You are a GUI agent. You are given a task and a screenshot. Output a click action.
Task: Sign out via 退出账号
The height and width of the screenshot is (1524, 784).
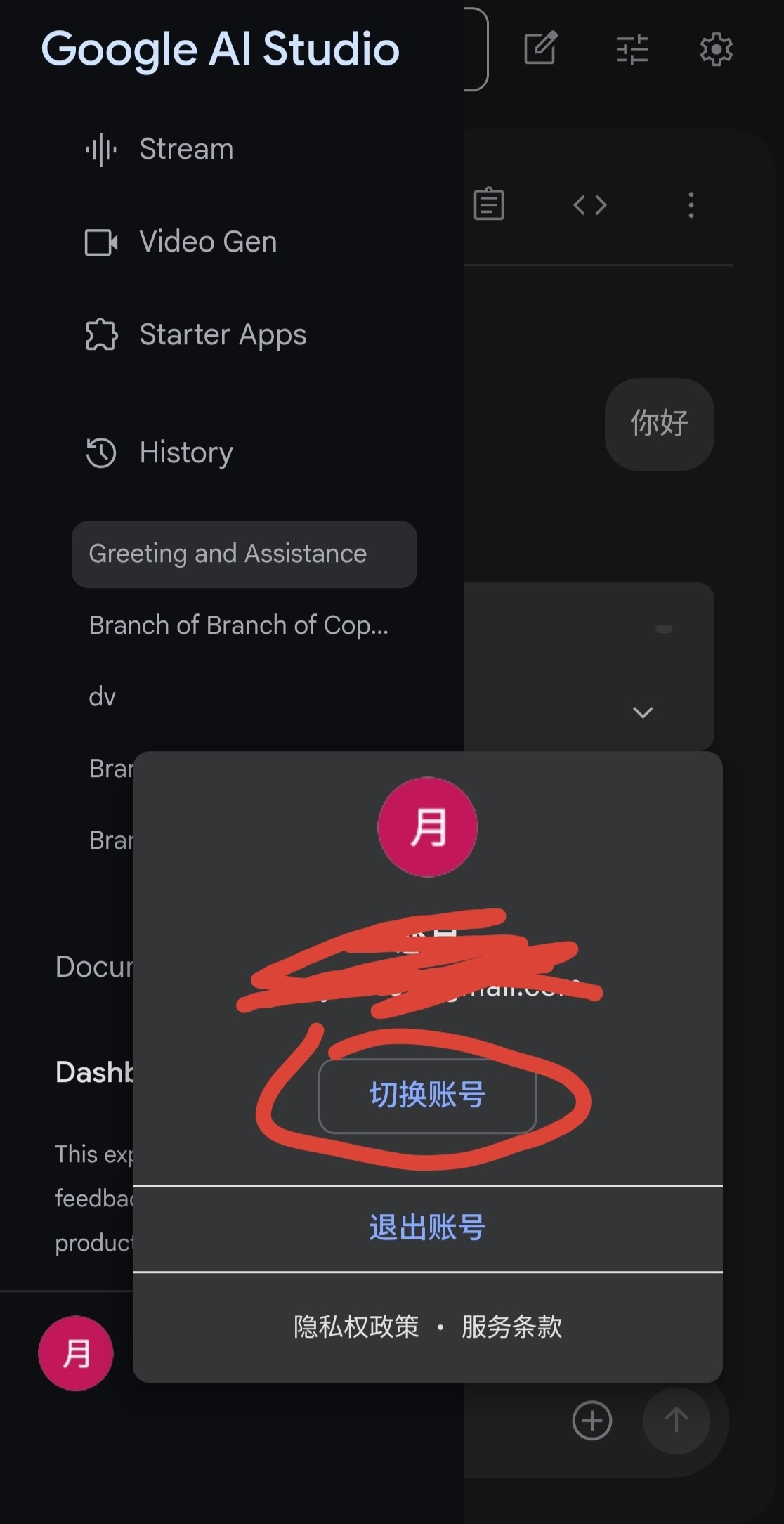click(427, 1227)
